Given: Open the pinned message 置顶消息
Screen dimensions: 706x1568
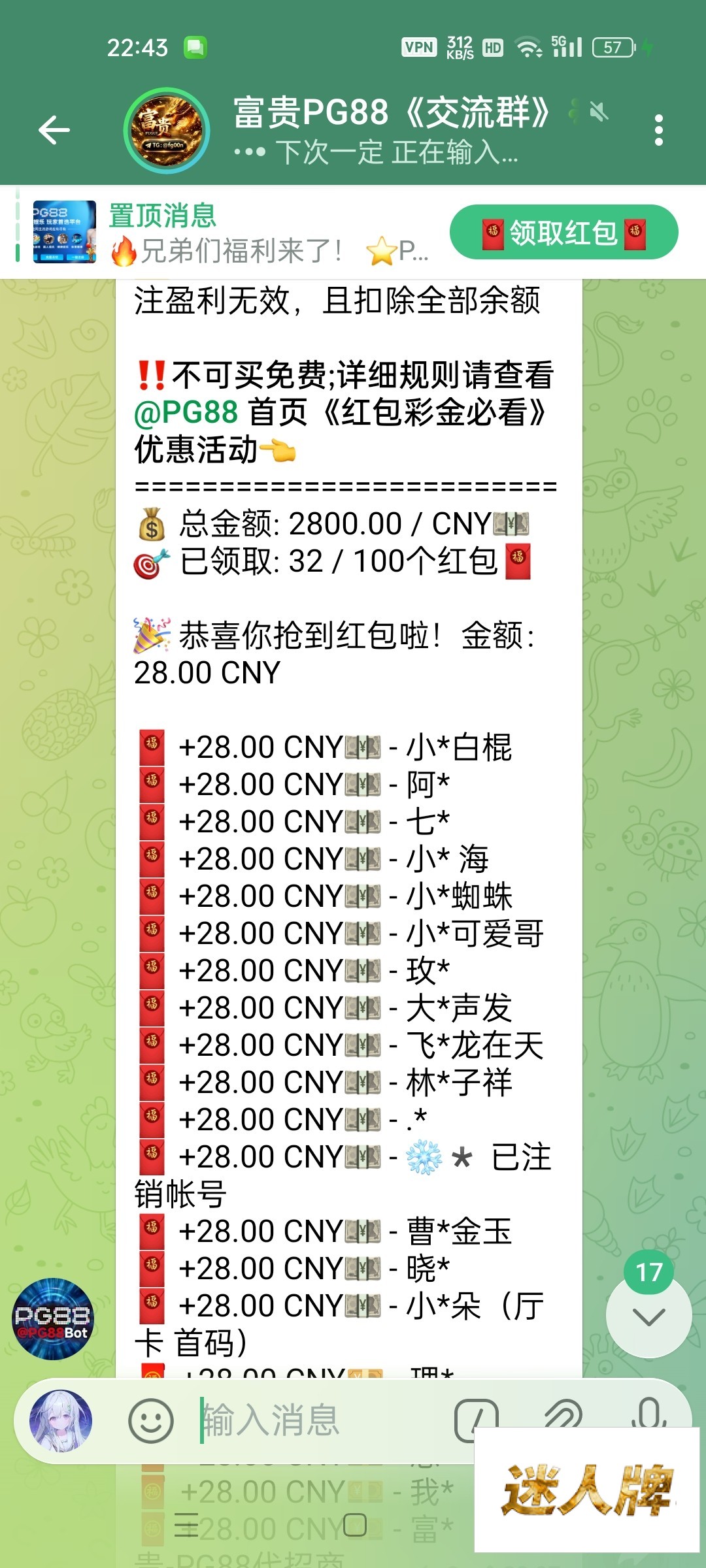Looking at the screenshot, I should pyautogui.click(x=229, y=233).
